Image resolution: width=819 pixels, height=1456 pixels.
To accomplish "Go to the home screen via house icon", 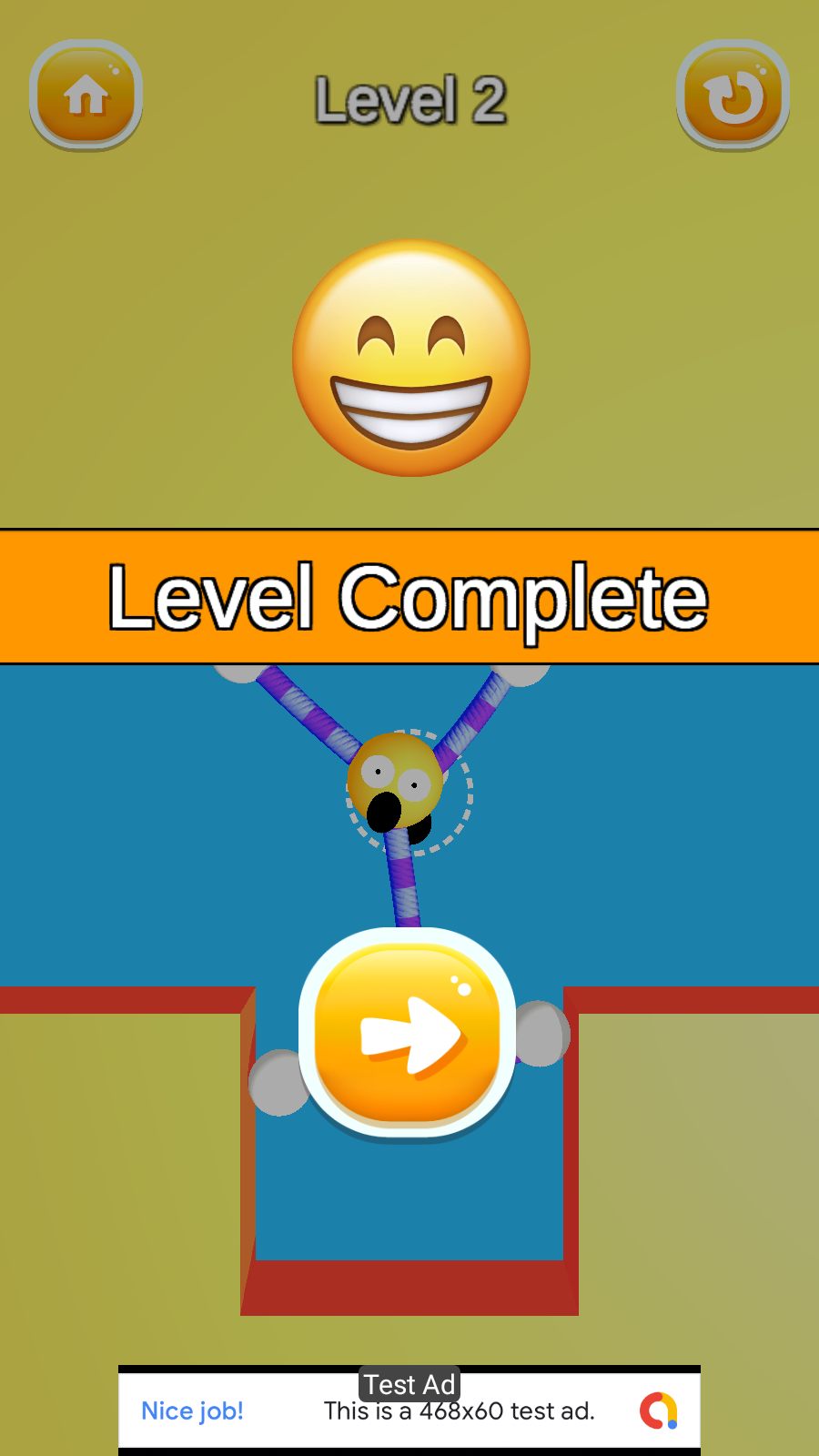I will pos(86,95).
